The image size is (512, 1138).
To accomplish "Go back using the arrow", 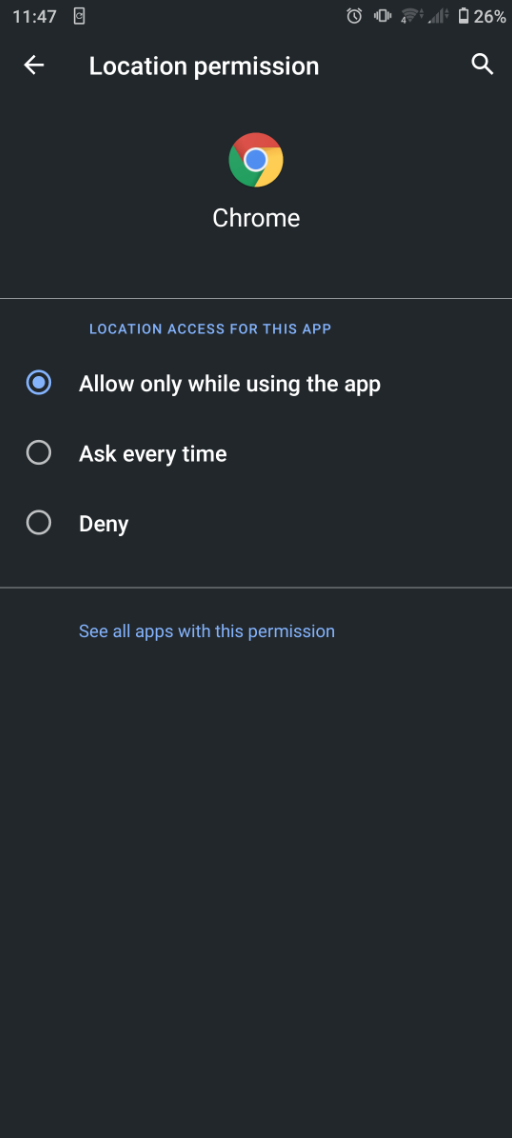I will pos(33,65).
